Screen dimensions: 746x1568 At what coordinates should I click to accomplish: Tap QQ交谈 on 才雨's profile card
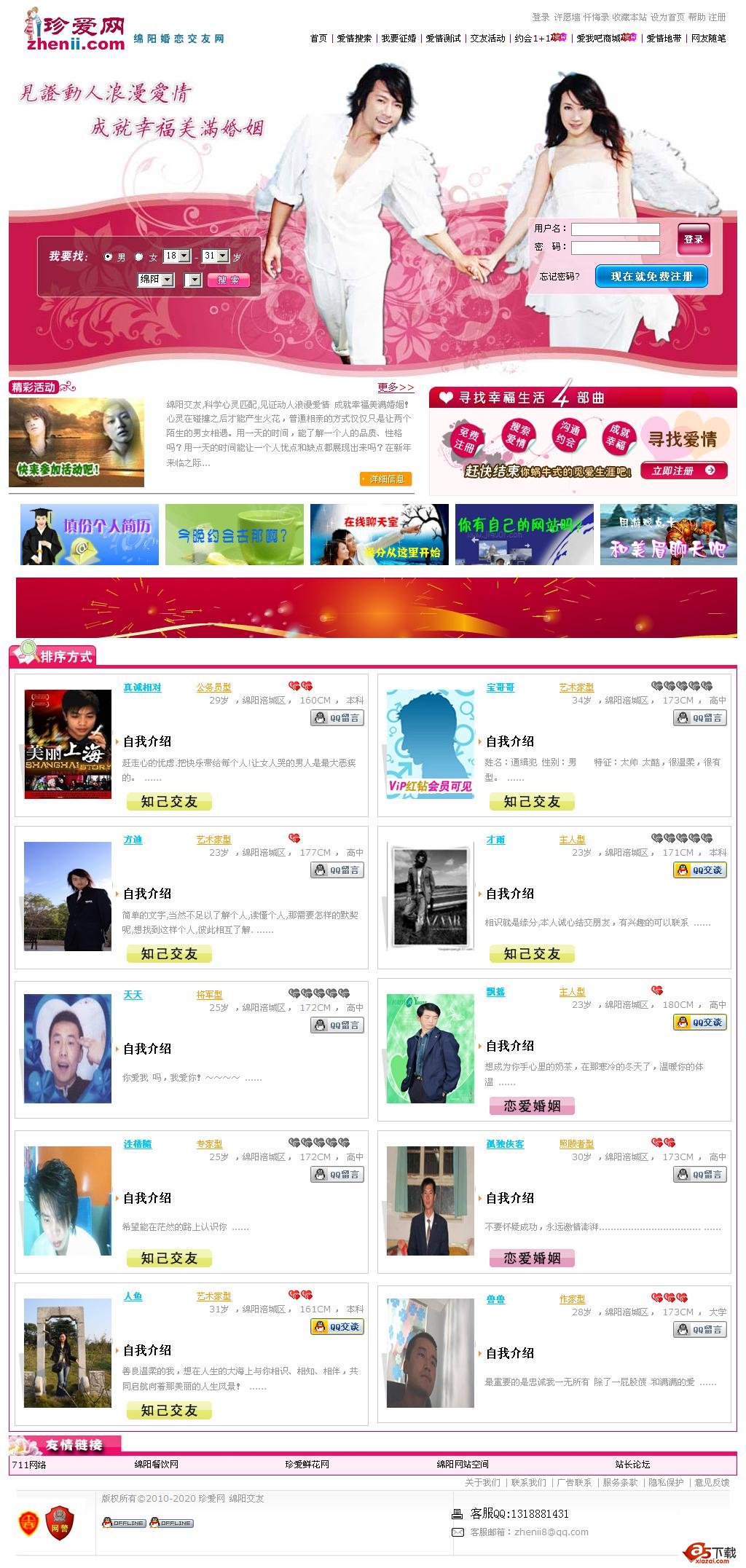(700, 870)
